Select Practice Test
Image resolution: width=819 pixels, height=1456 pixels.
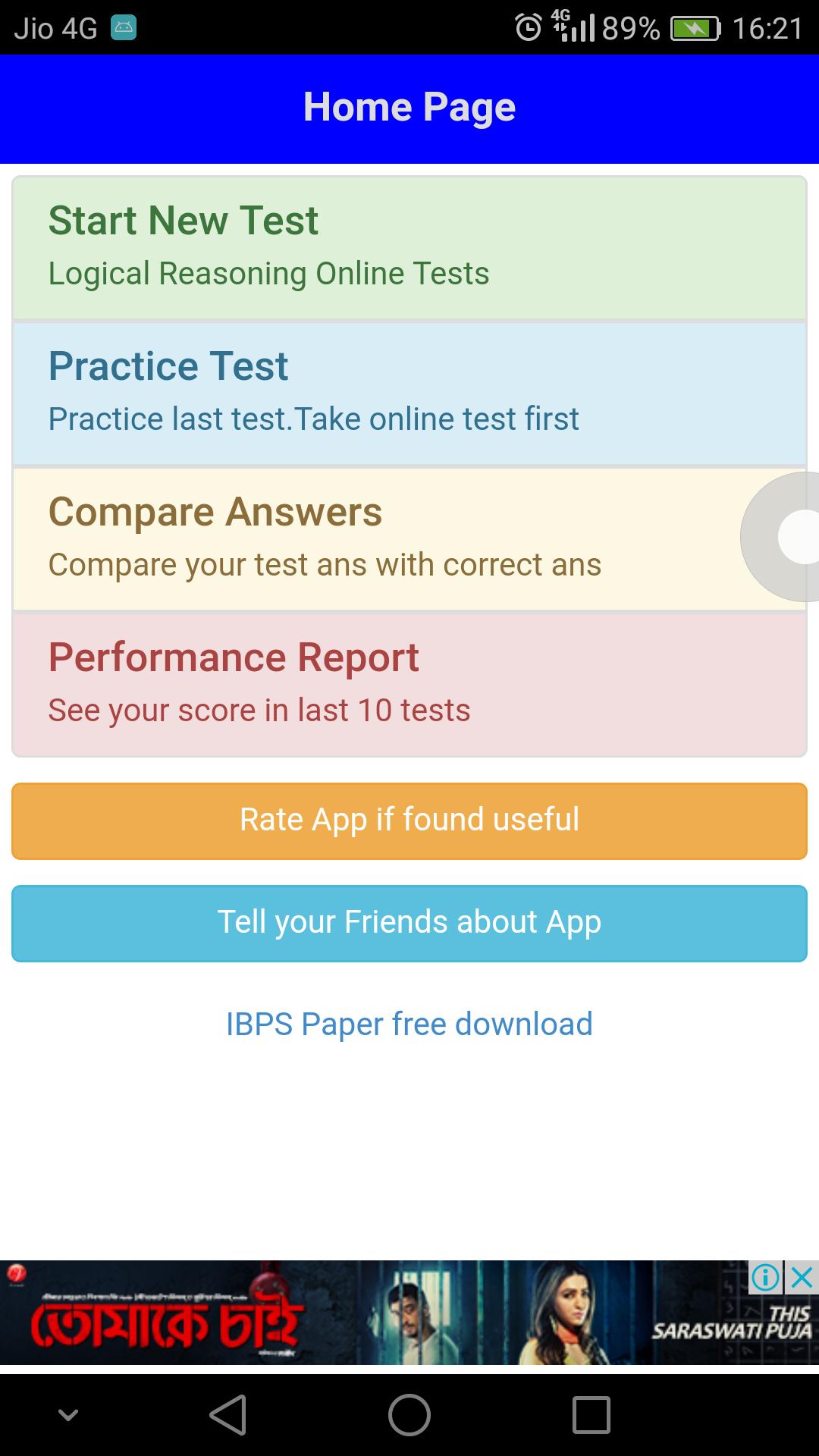click(409, 391)
